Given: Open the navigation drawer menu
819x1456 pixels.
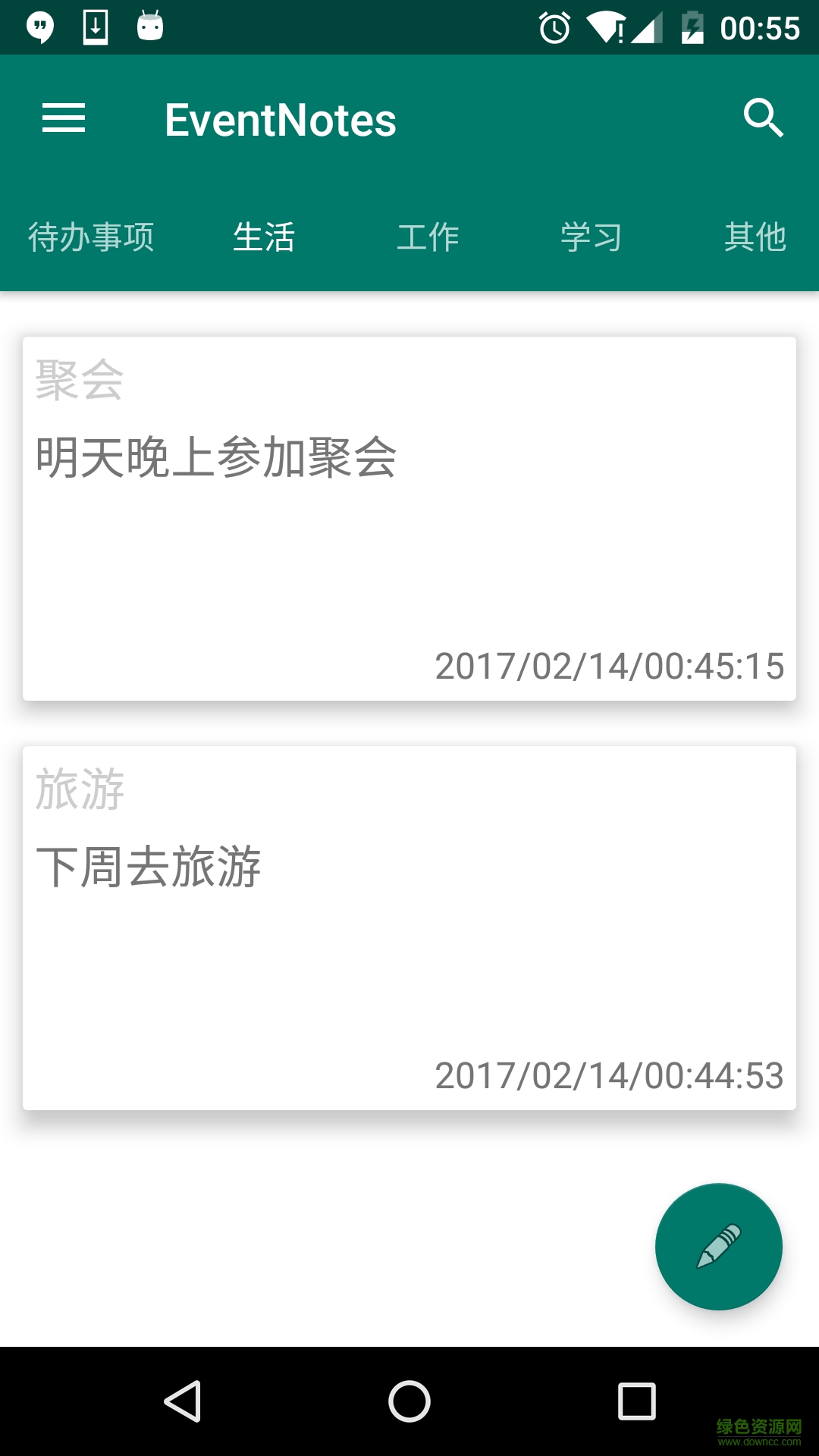Looking at the screenshot, I should point(64,119).
